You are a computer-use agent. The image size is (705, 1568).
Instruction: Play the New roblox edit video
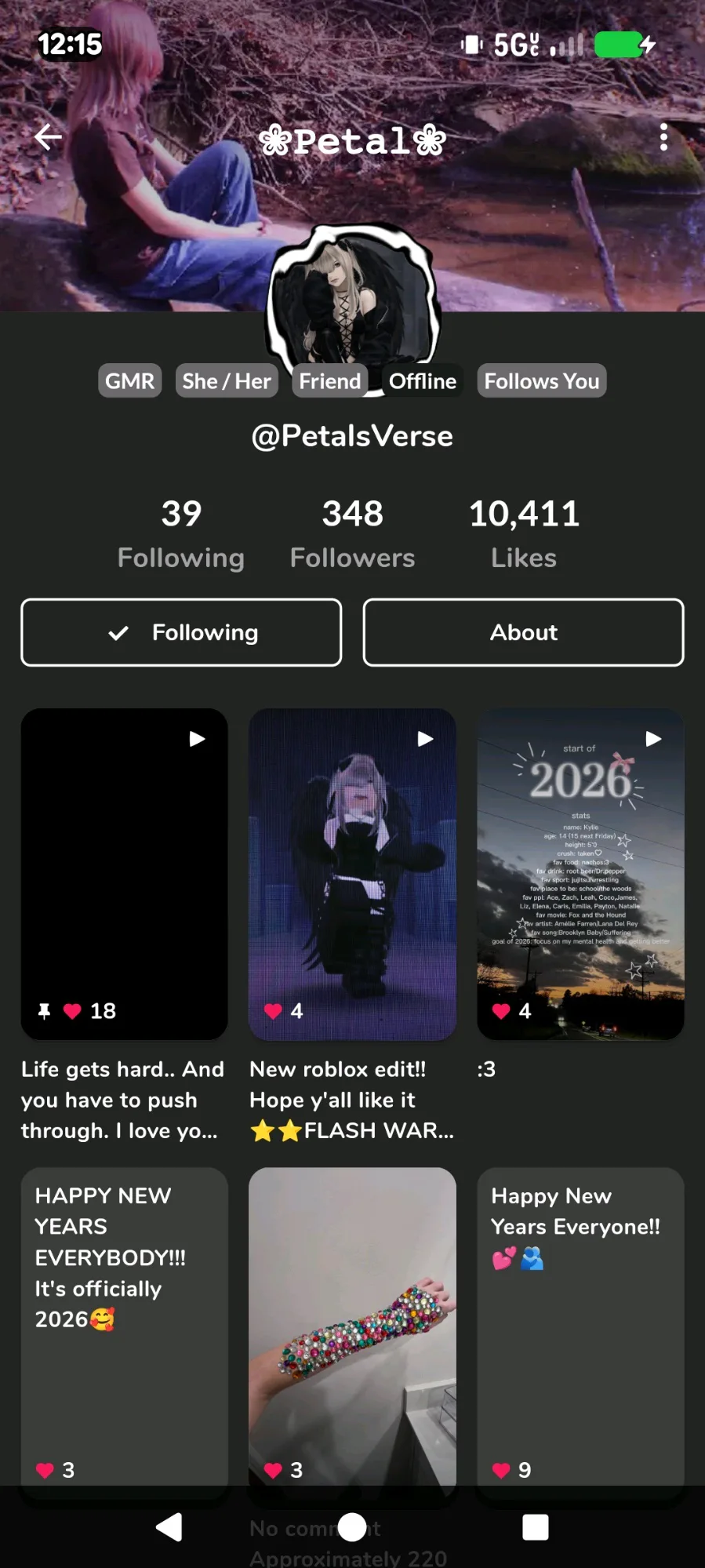click(x=352, y=874)
